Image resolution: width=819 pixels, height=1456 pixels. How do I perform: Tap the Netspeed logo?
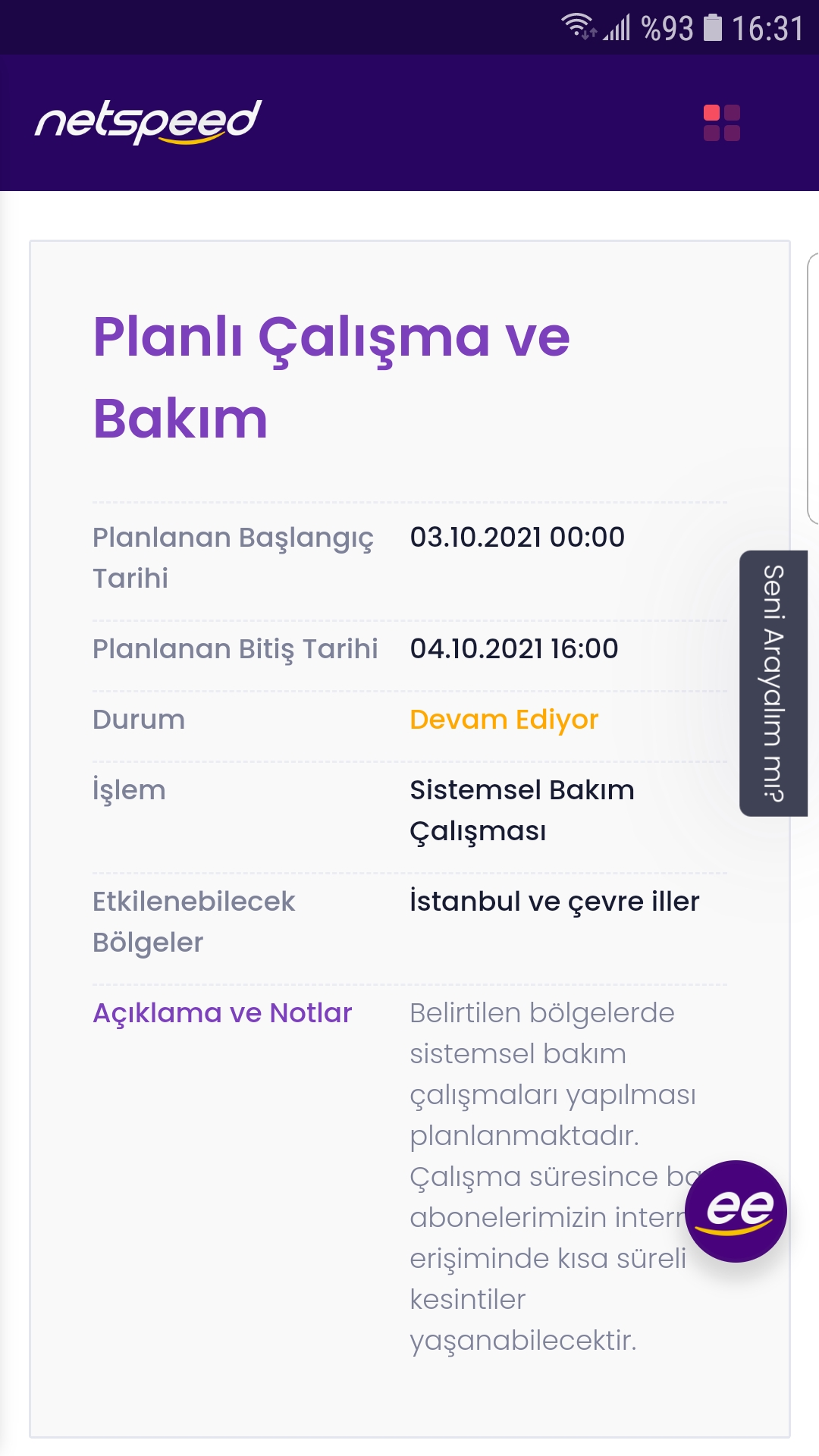click(149, 122)
